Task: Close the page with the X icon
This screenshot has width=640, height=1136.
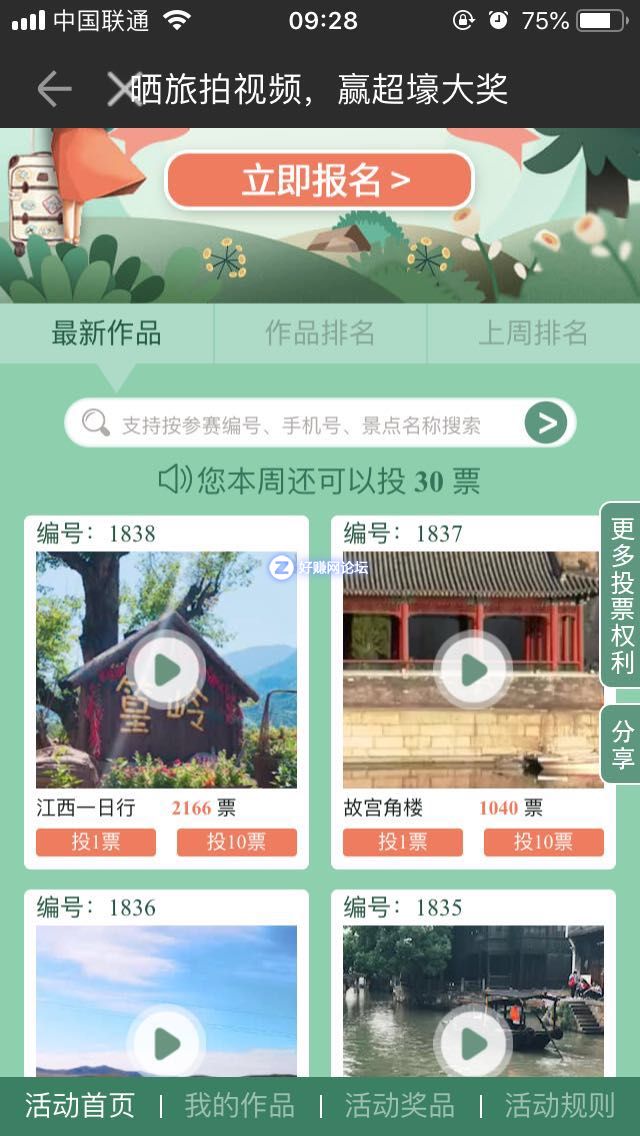Action: 120,90
